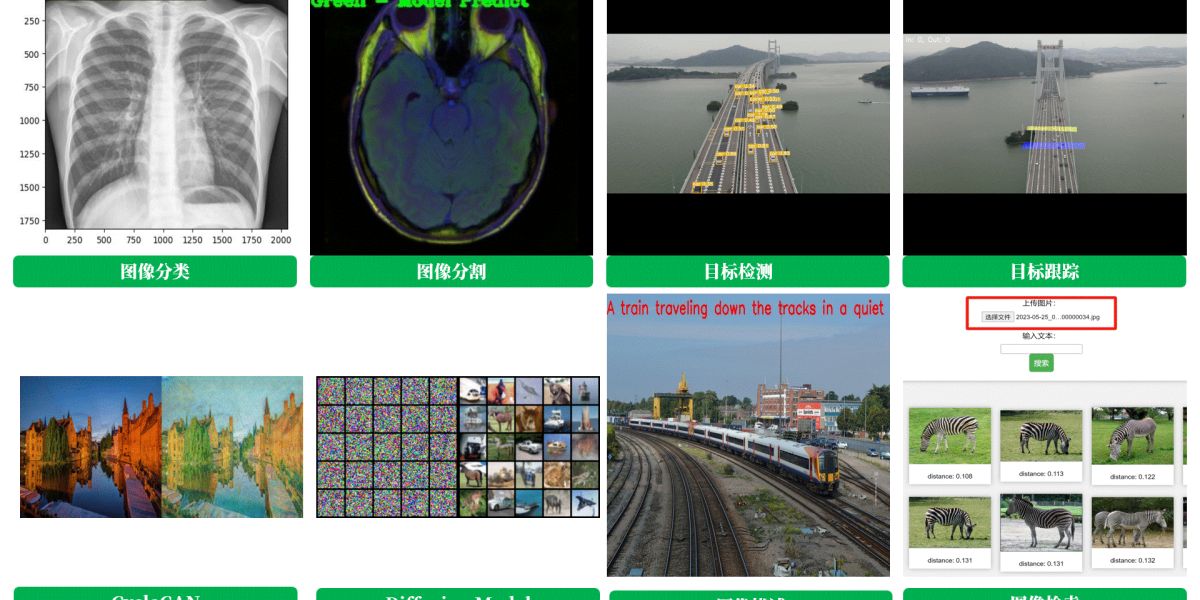Image resolution: width=1200 pixels, height=600 pixels.
Task: Select the 目标检测 button
Action: pos(747,271)
